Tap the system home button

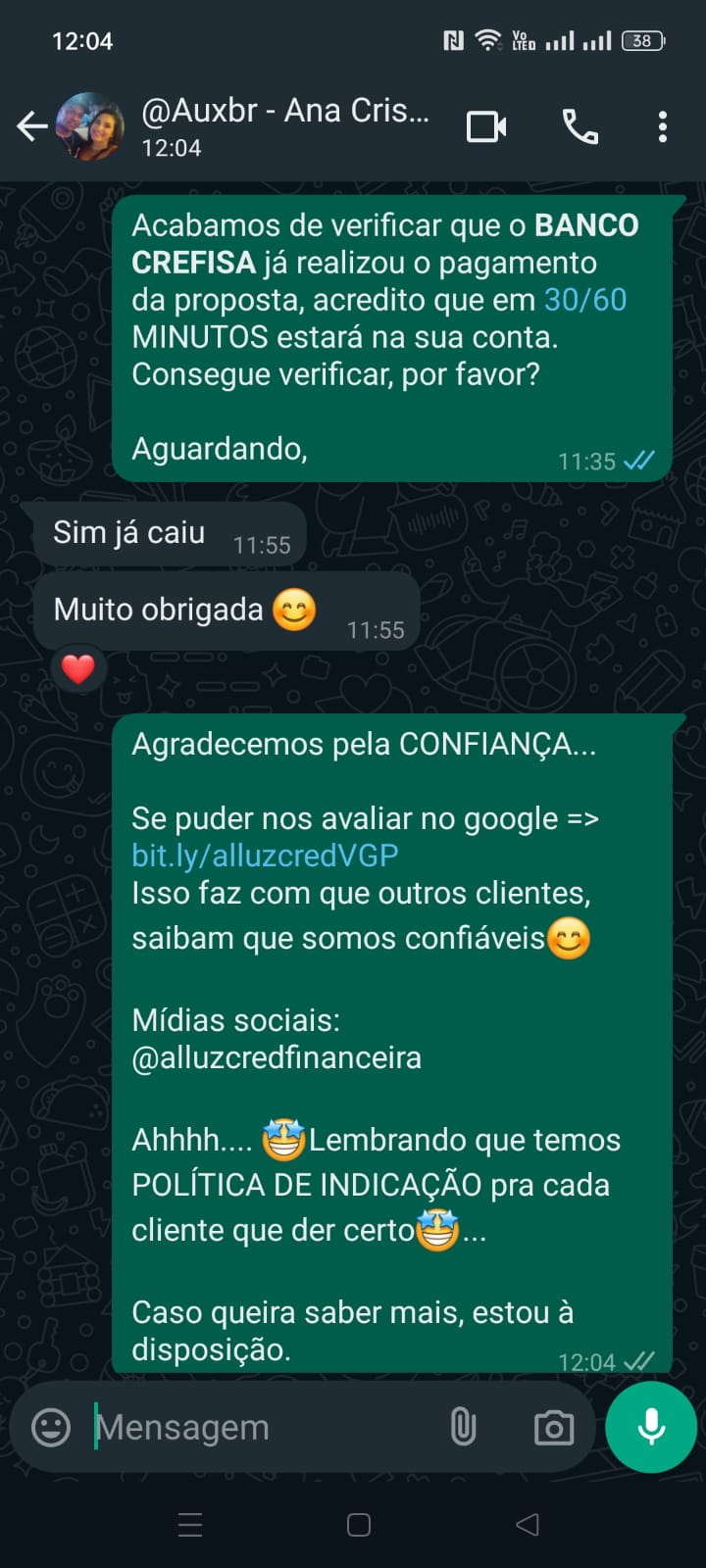pos(359,1525)
